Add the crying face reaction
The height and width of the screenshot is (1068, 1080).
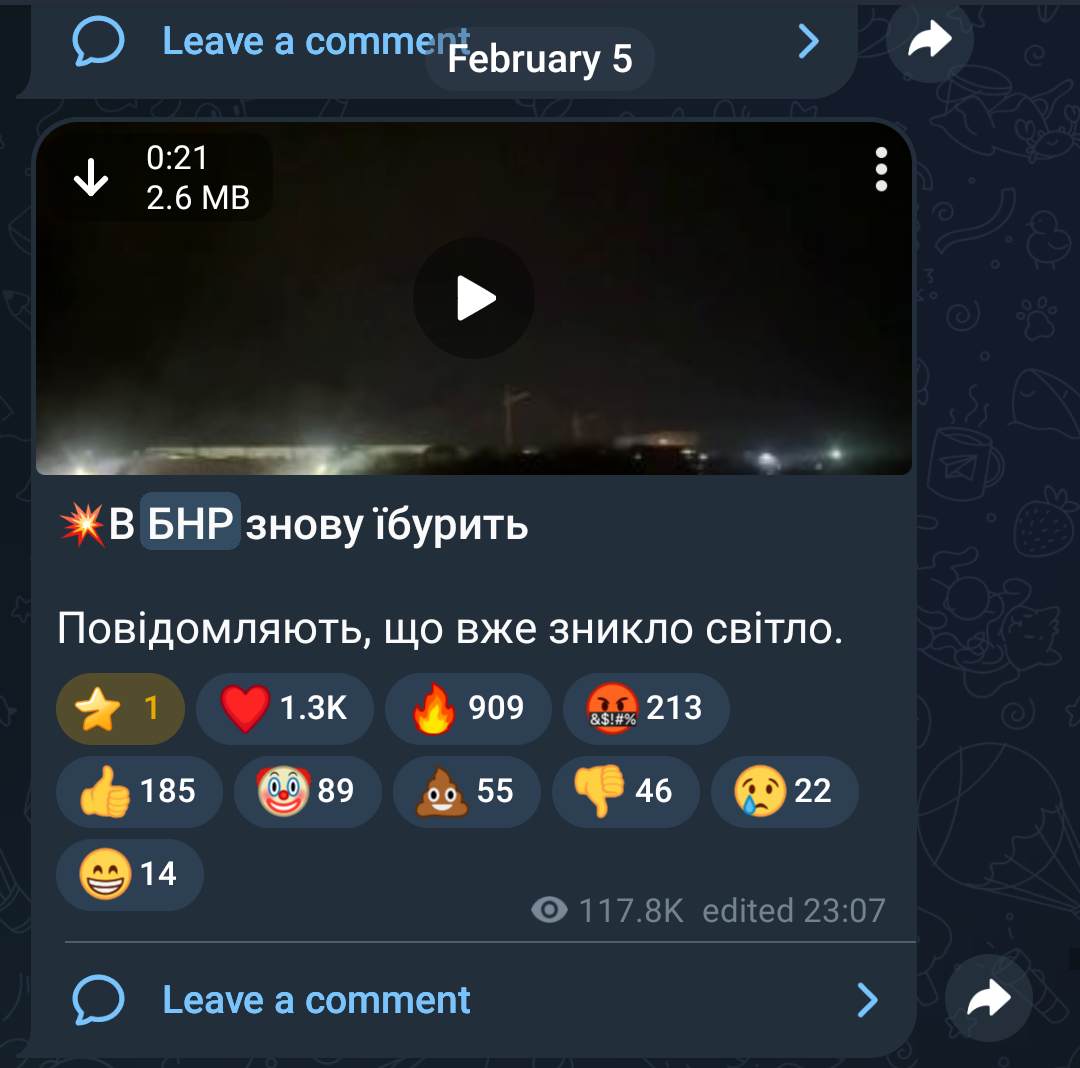tap(783, 792)
